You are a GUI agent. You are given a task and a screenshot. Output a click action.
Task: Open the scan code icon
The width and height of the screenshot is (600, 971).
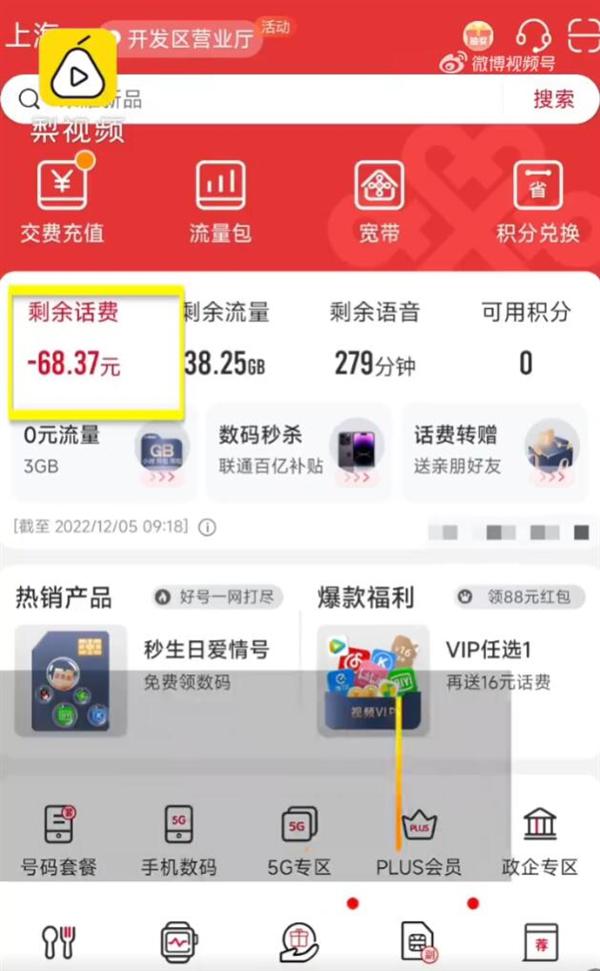(581, 36)
